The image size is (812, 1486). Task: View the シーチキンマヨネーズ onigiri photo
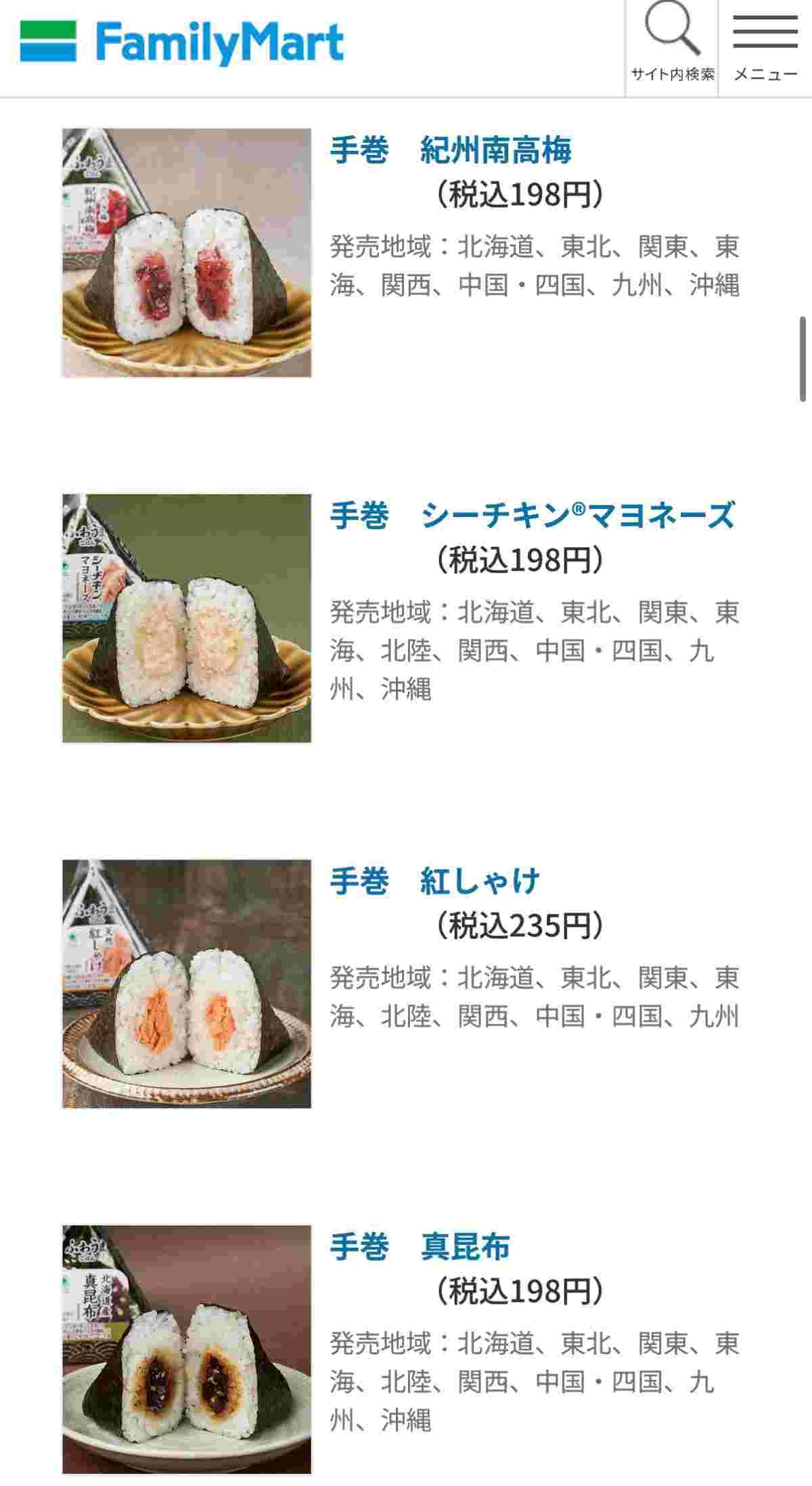187,618
